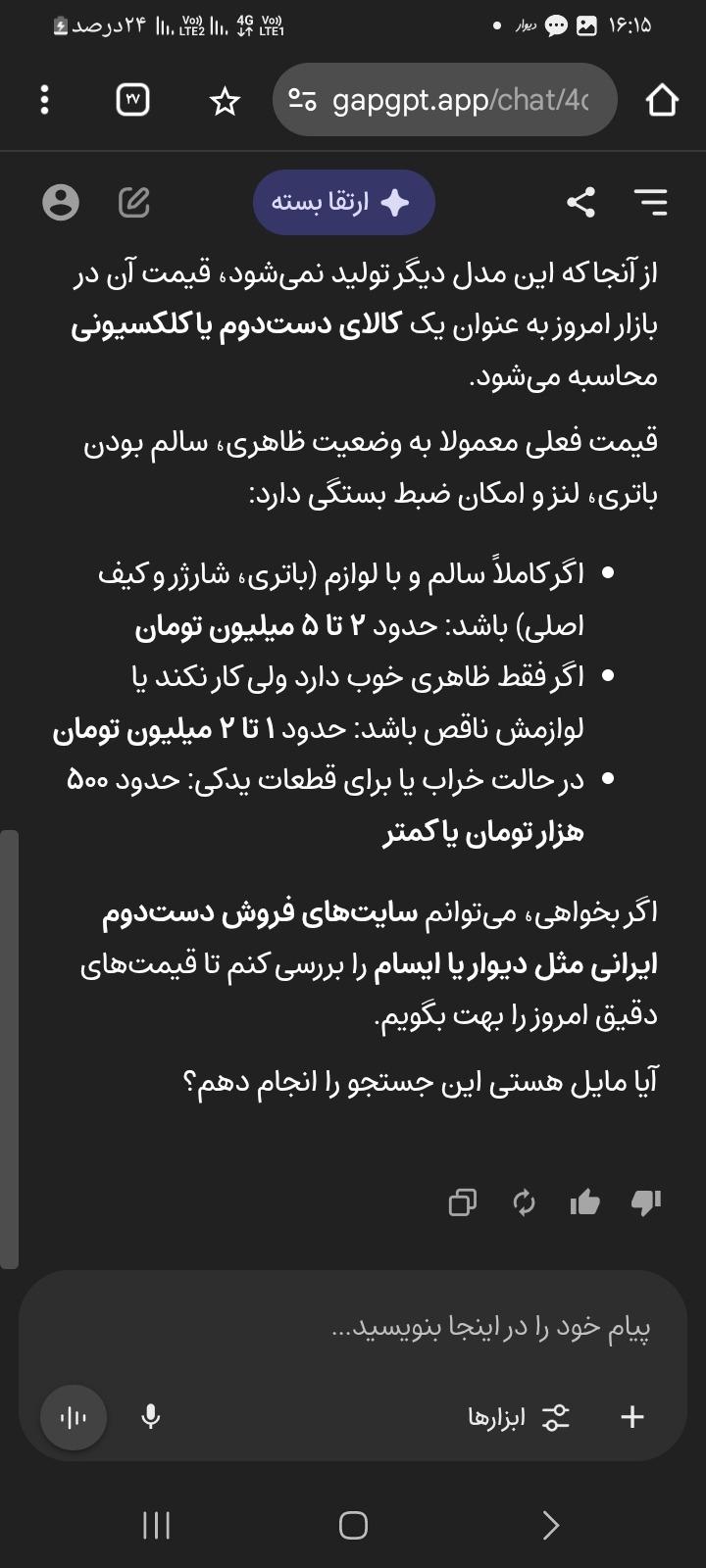Screen dimensions: 706x1568
Task: Dislike the assistant's response
Action: click(x=645, y=1201)
